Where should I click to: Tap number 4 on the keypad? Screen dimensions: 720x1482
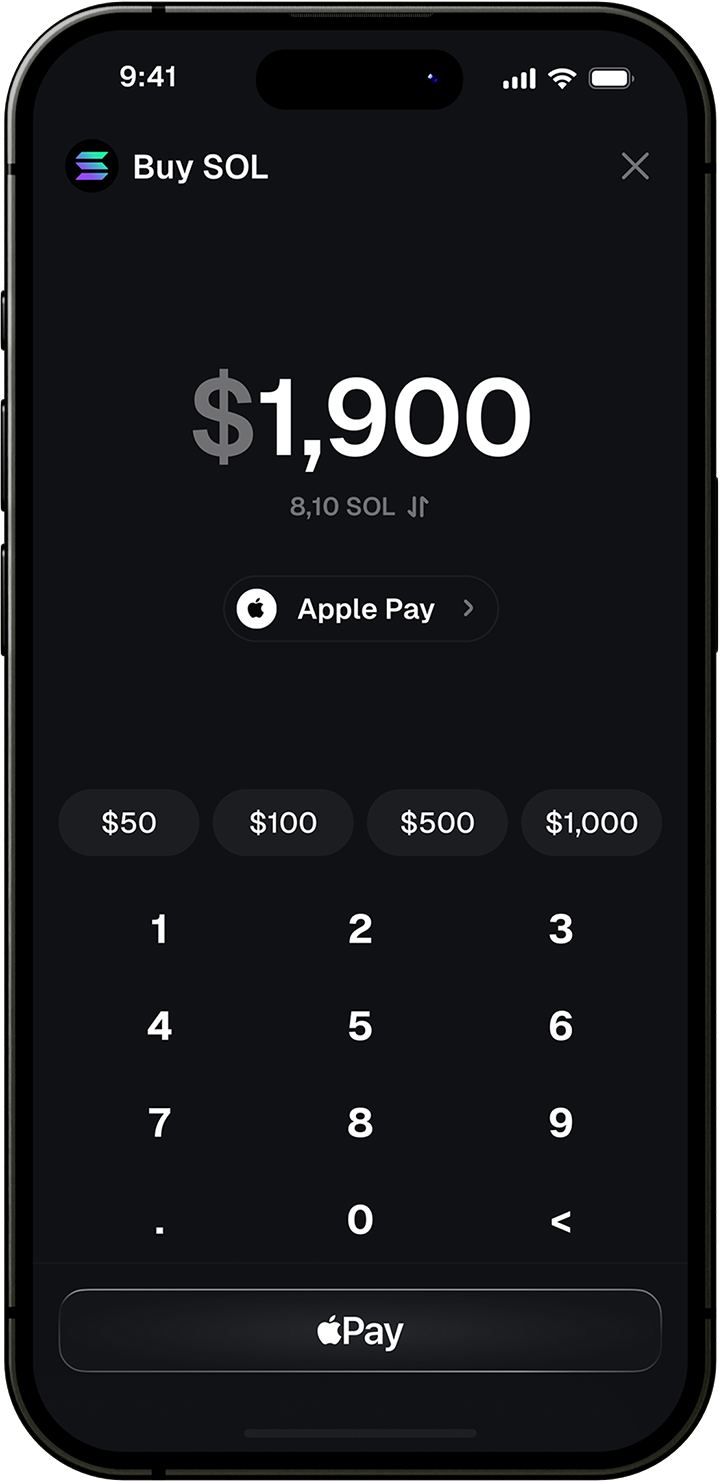point(159,1026)
